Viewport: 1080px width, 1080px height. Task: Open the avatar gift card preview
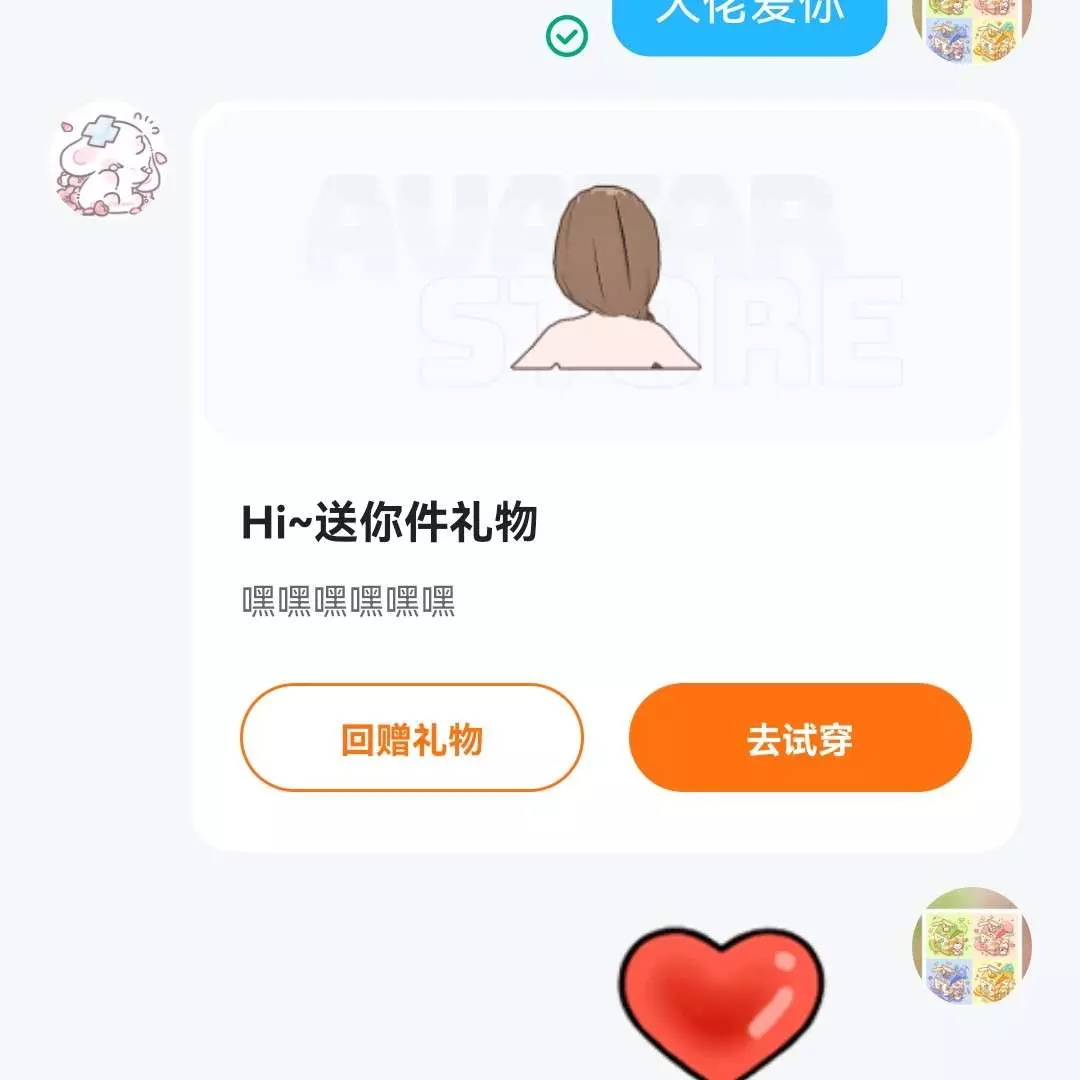(605, 275)
